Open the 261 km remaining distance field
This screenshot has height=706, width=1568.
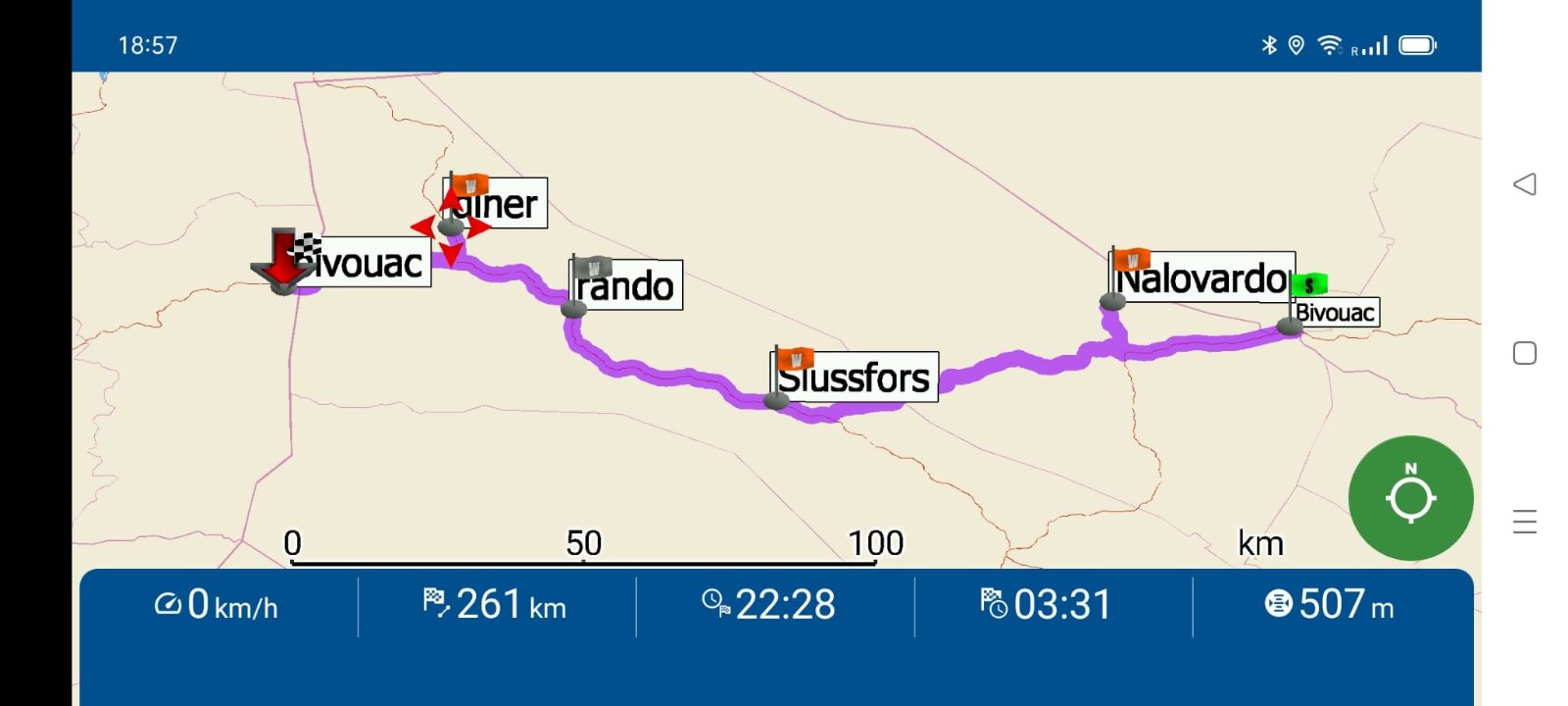(497, 605)
